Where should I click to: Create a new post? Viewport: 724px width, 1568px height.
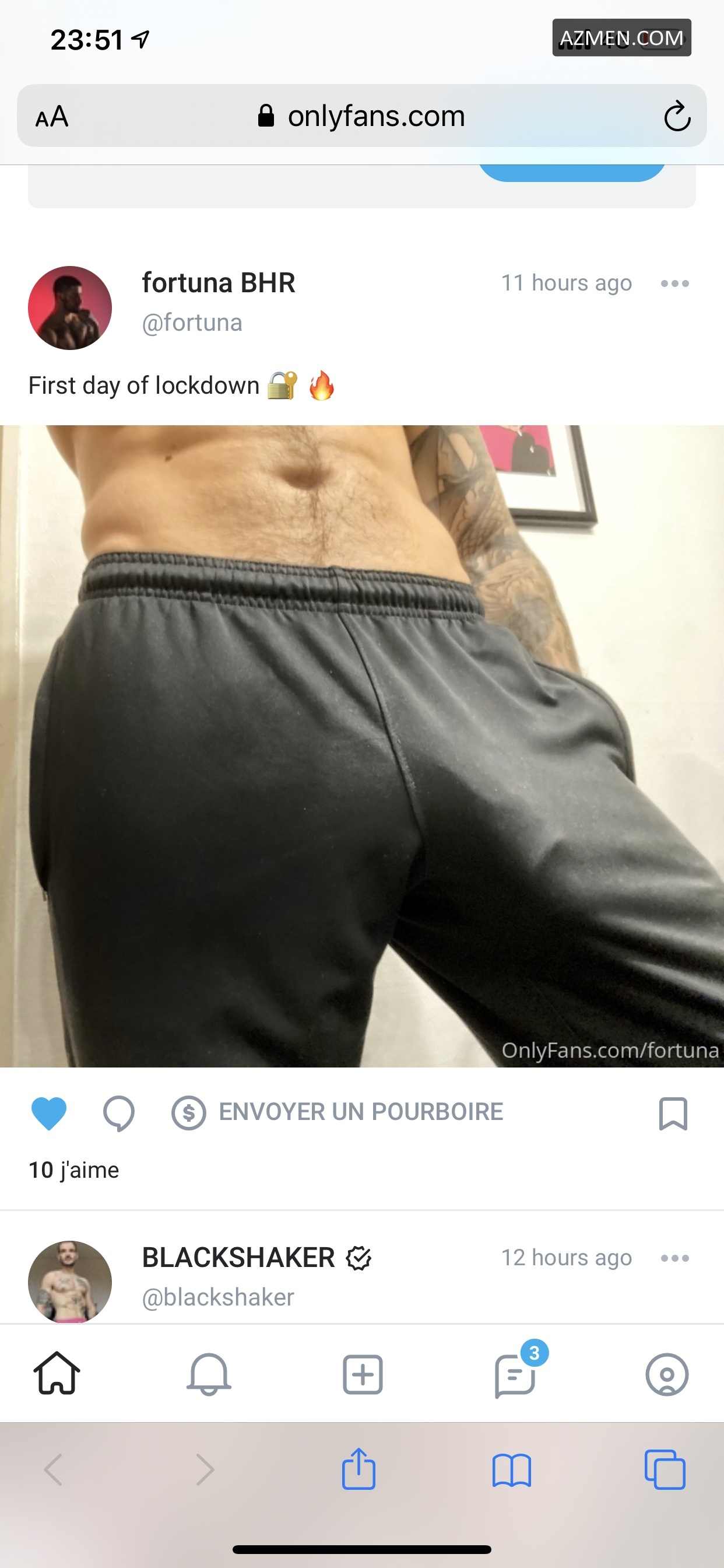[362, 1374]
